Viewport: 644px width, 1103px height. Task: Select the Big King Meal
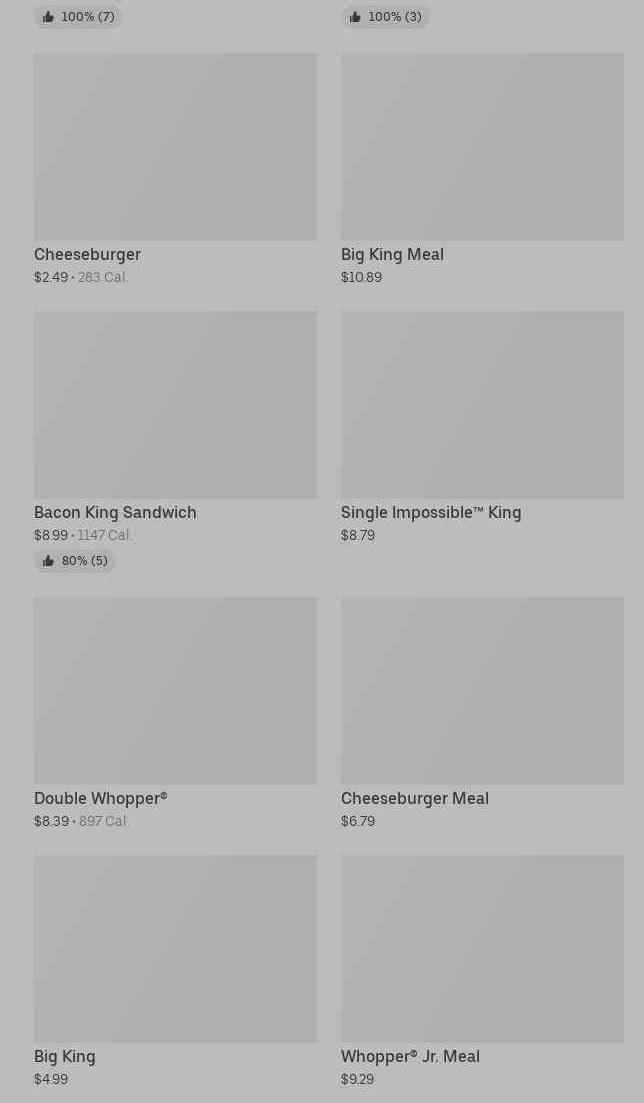[482, 147]
